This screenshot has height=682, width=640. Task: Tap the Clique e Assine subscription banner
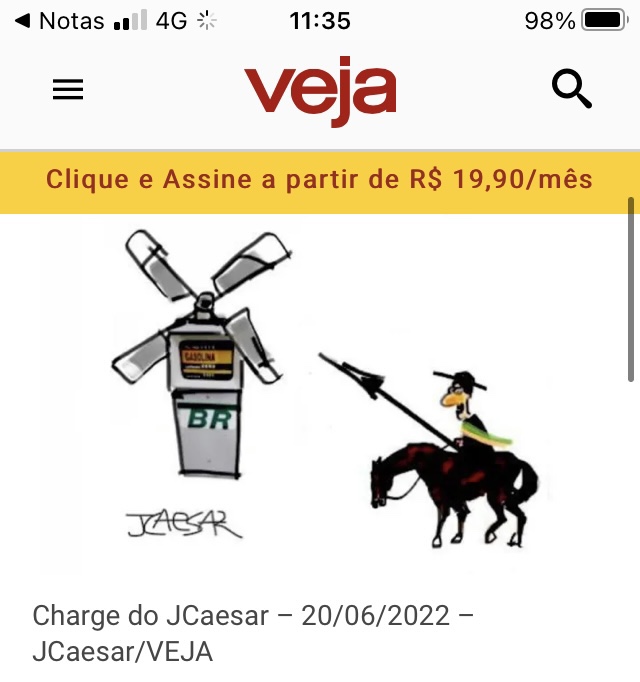(320, 180)
